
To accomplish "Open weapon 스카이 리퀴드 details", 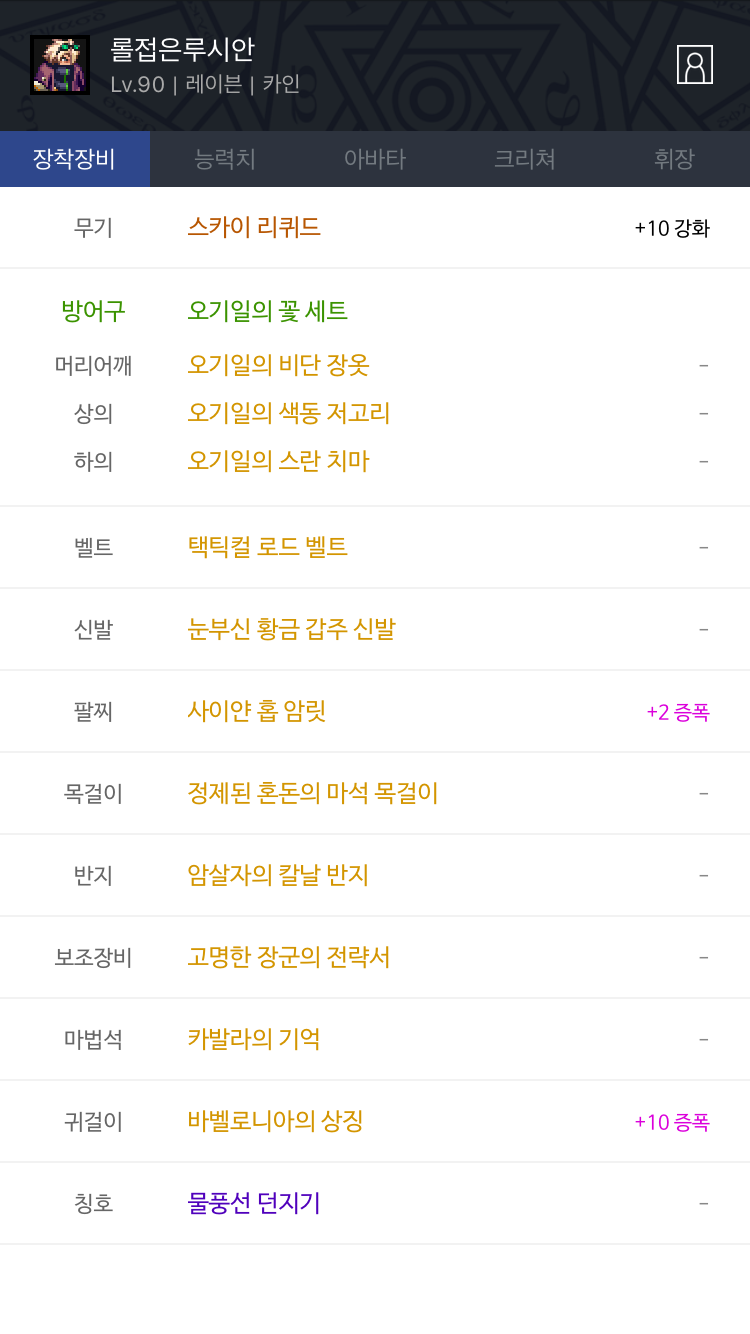I will coord(254,227).
